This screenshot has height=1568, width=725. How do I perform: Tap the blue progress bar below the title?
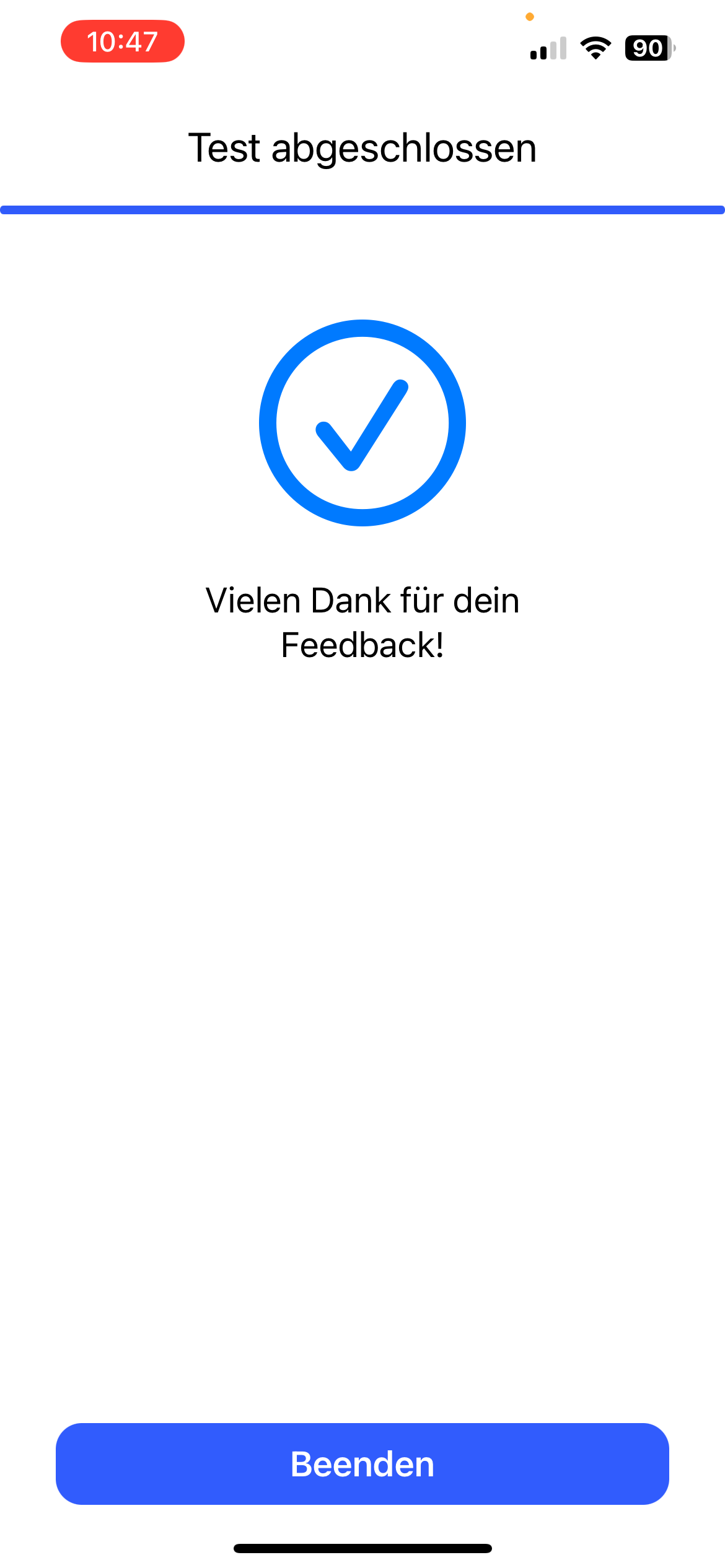[x=362, y=209]
